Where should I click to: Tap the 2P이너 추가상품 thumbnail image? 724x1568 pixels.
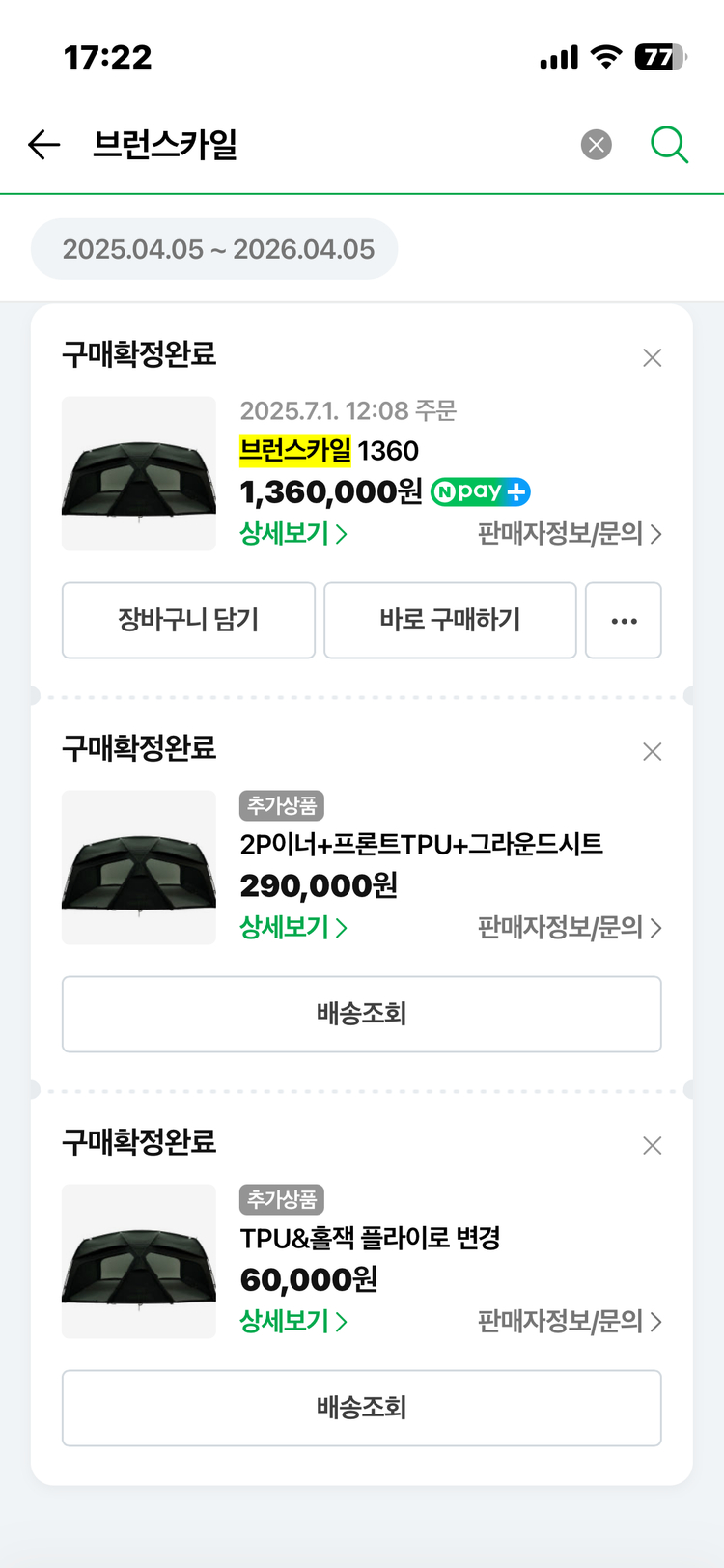click(x=139, y=867)
